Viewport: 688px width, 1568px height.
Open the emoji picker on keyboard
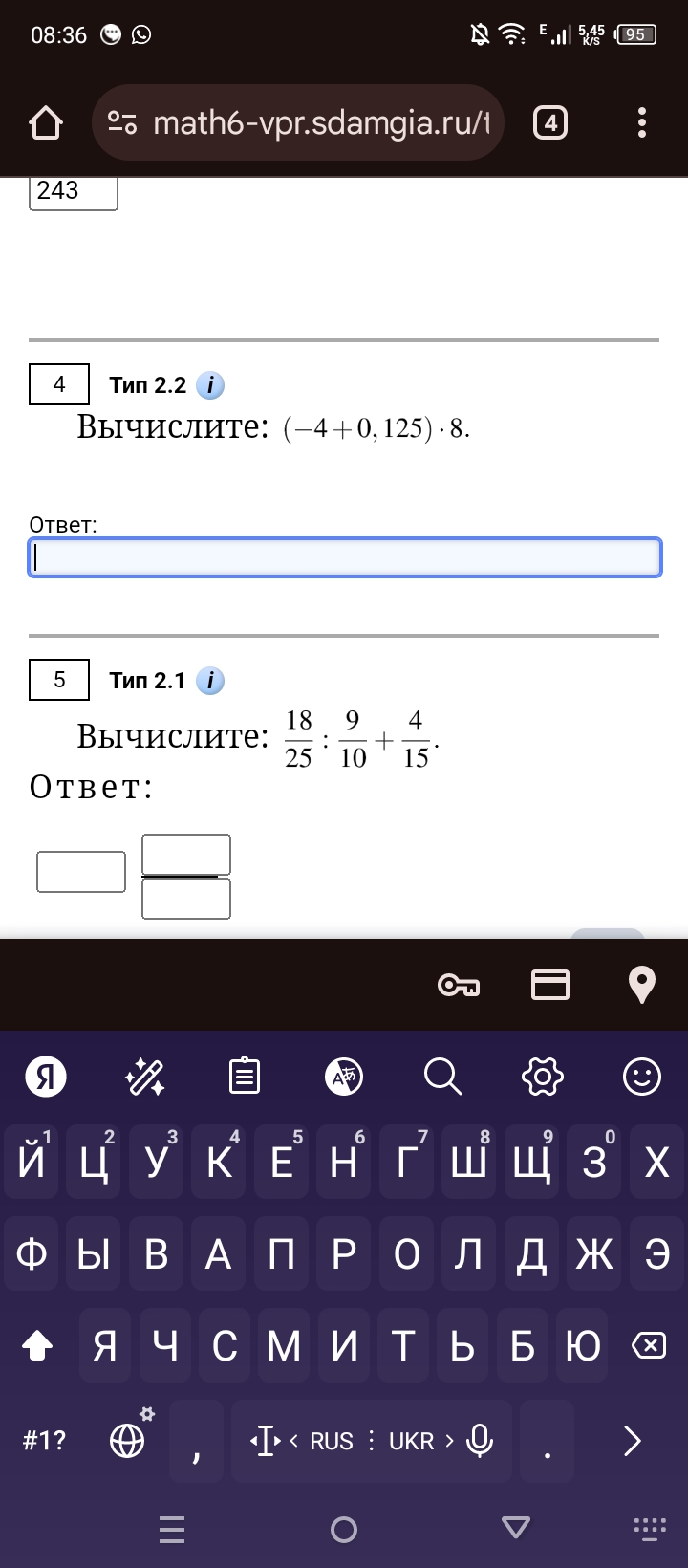(642, 1078)
